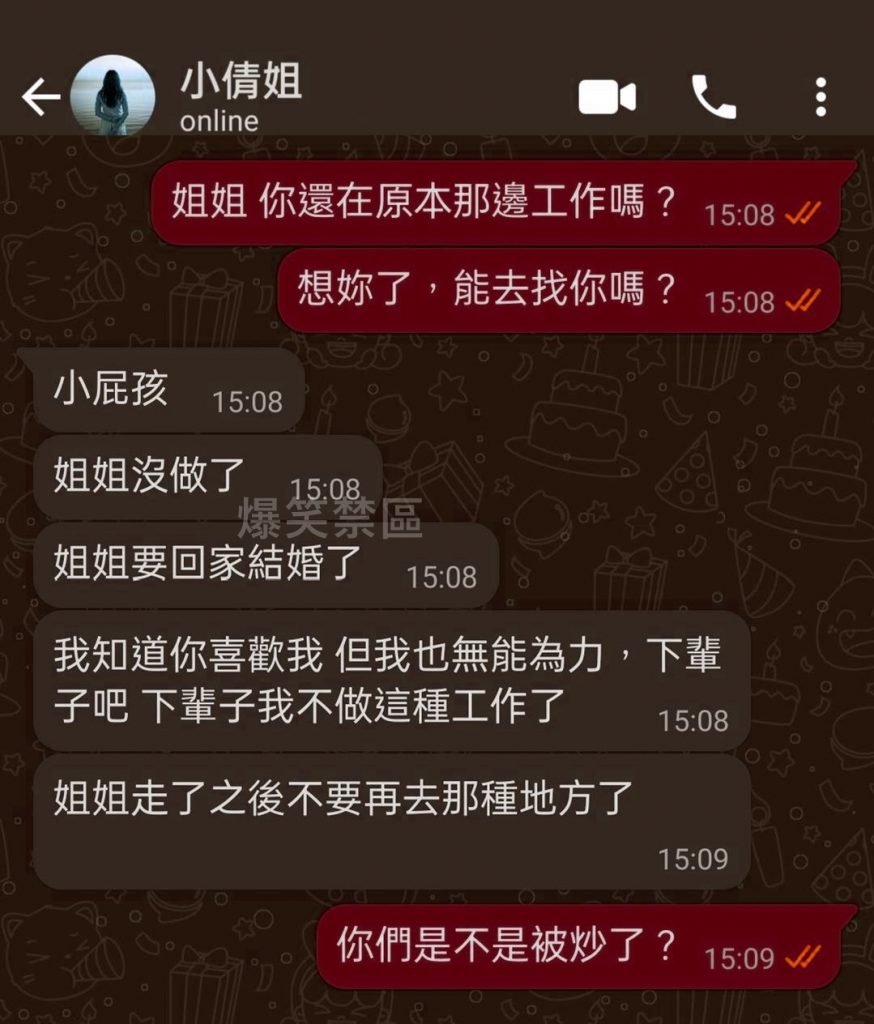Open the overflow menu
Image resolution: width=874 pixels, height=1024 pixels.
[x=820, y=97]
